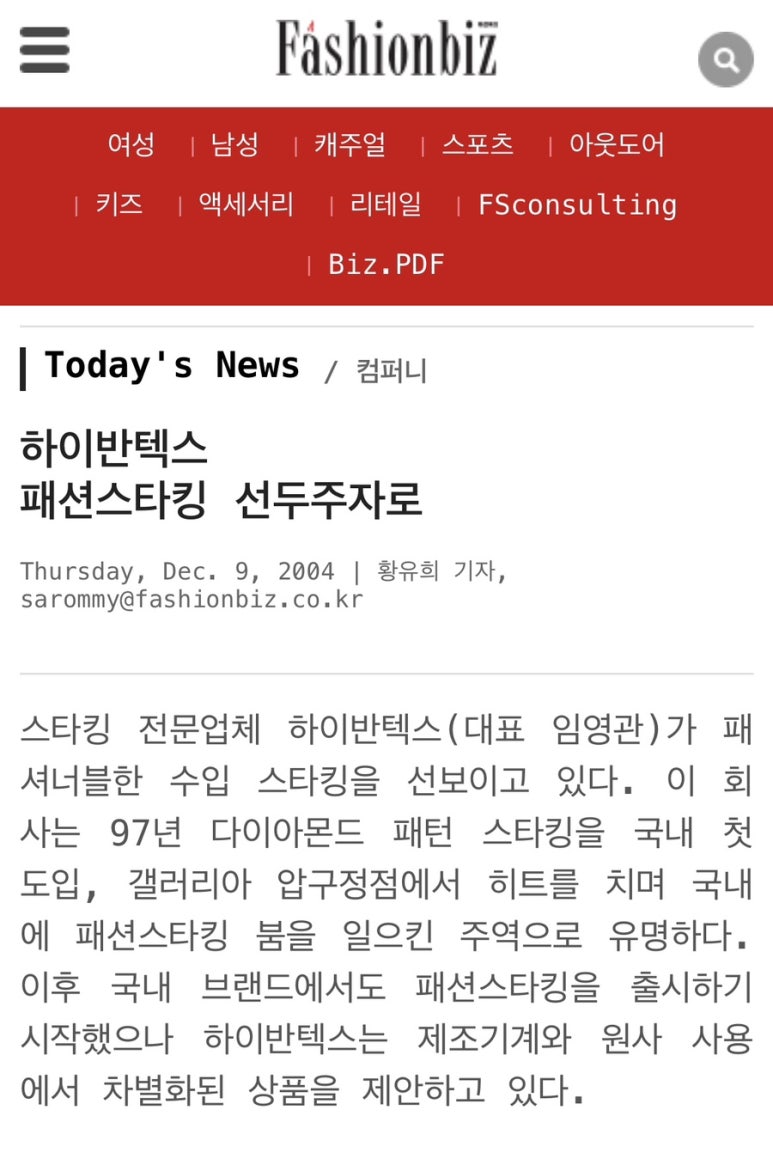Open the 키즈 section
The image size is (773, 1165).
click(119, 205)
